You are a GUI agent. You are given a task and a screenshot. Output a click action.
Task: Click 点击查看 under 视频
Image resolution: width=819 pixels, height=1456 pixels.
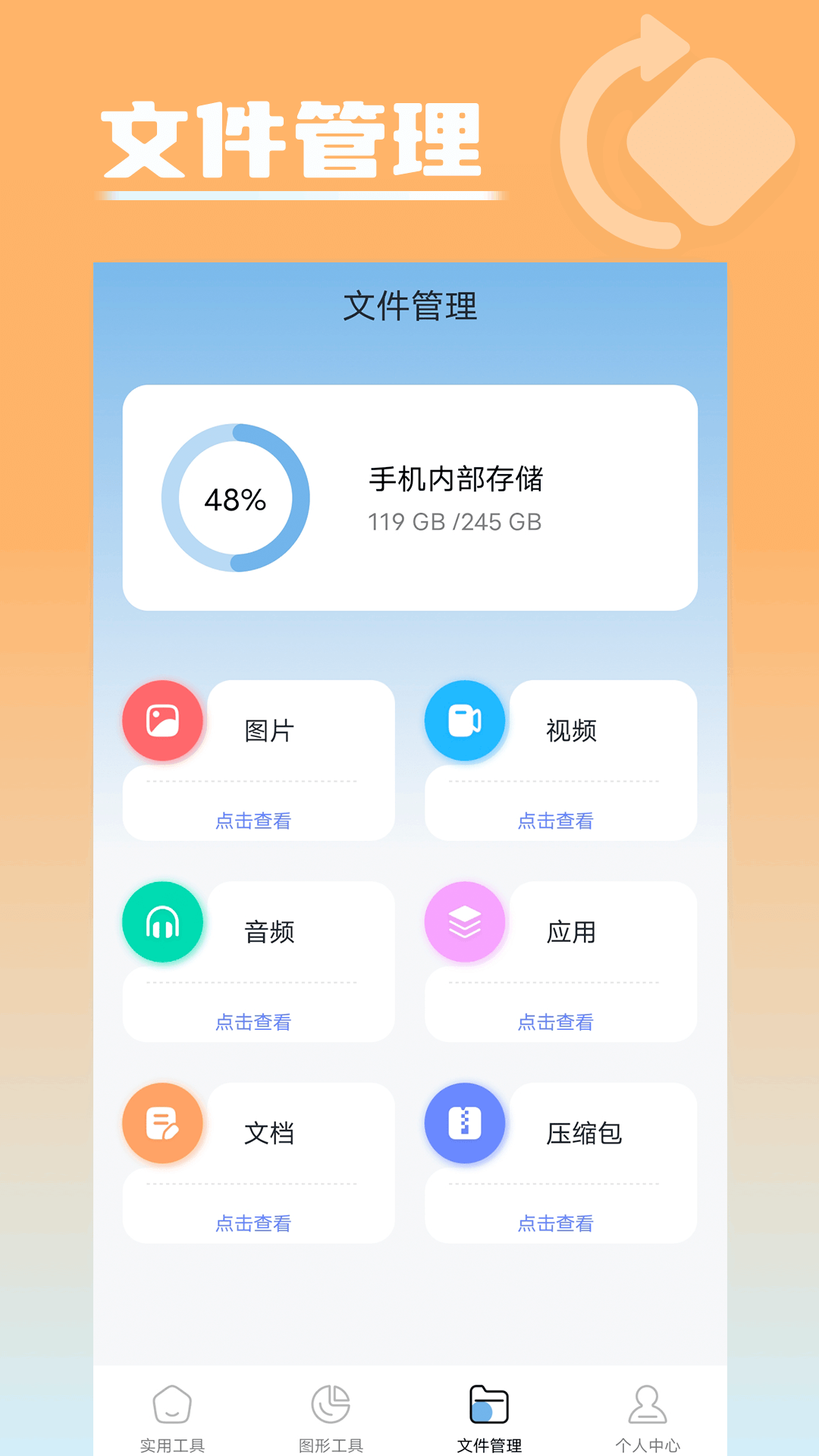tap(554, 820)
